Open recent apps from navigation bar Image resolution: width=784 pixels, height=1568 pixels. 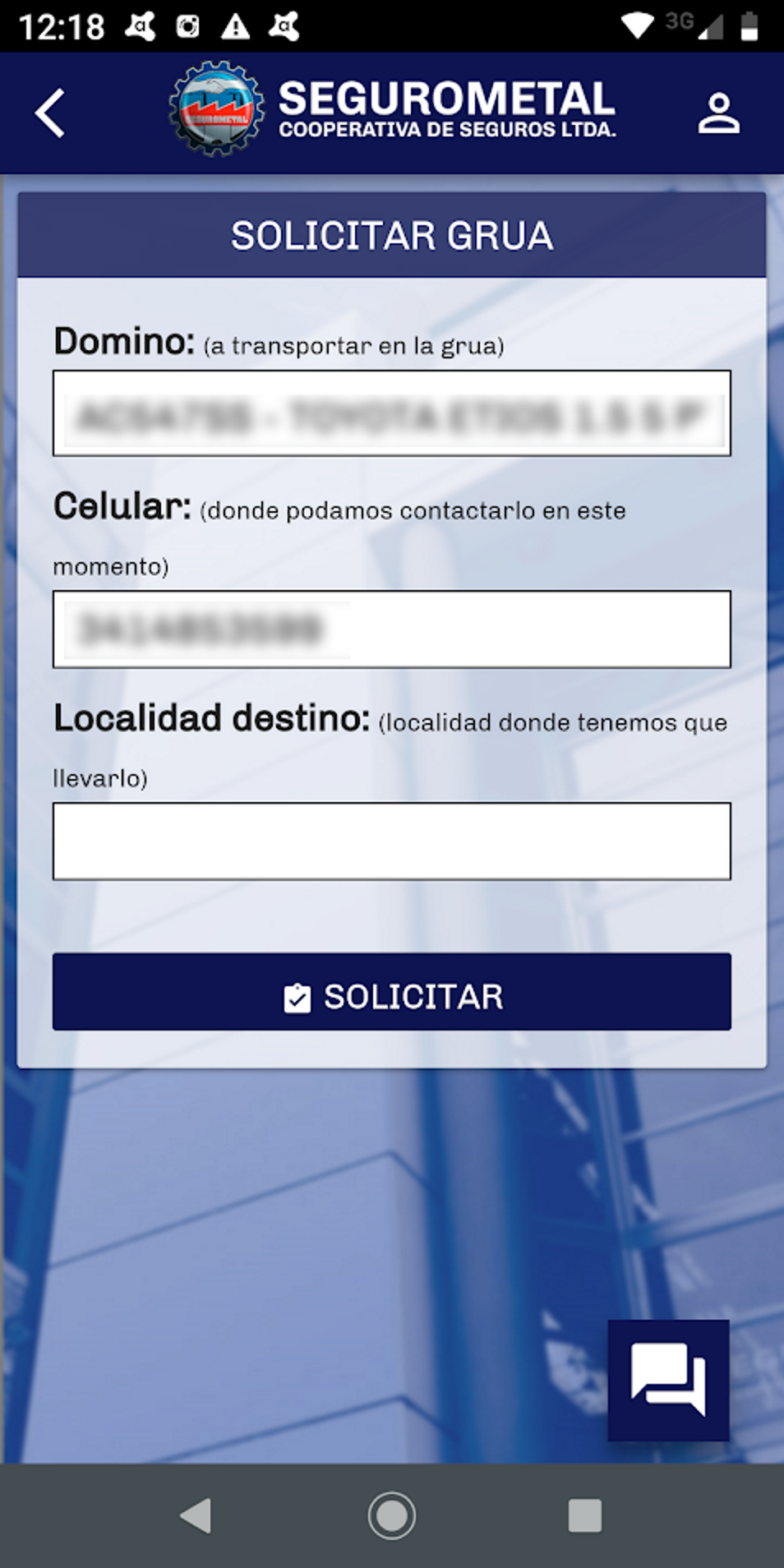(584, 1515)
